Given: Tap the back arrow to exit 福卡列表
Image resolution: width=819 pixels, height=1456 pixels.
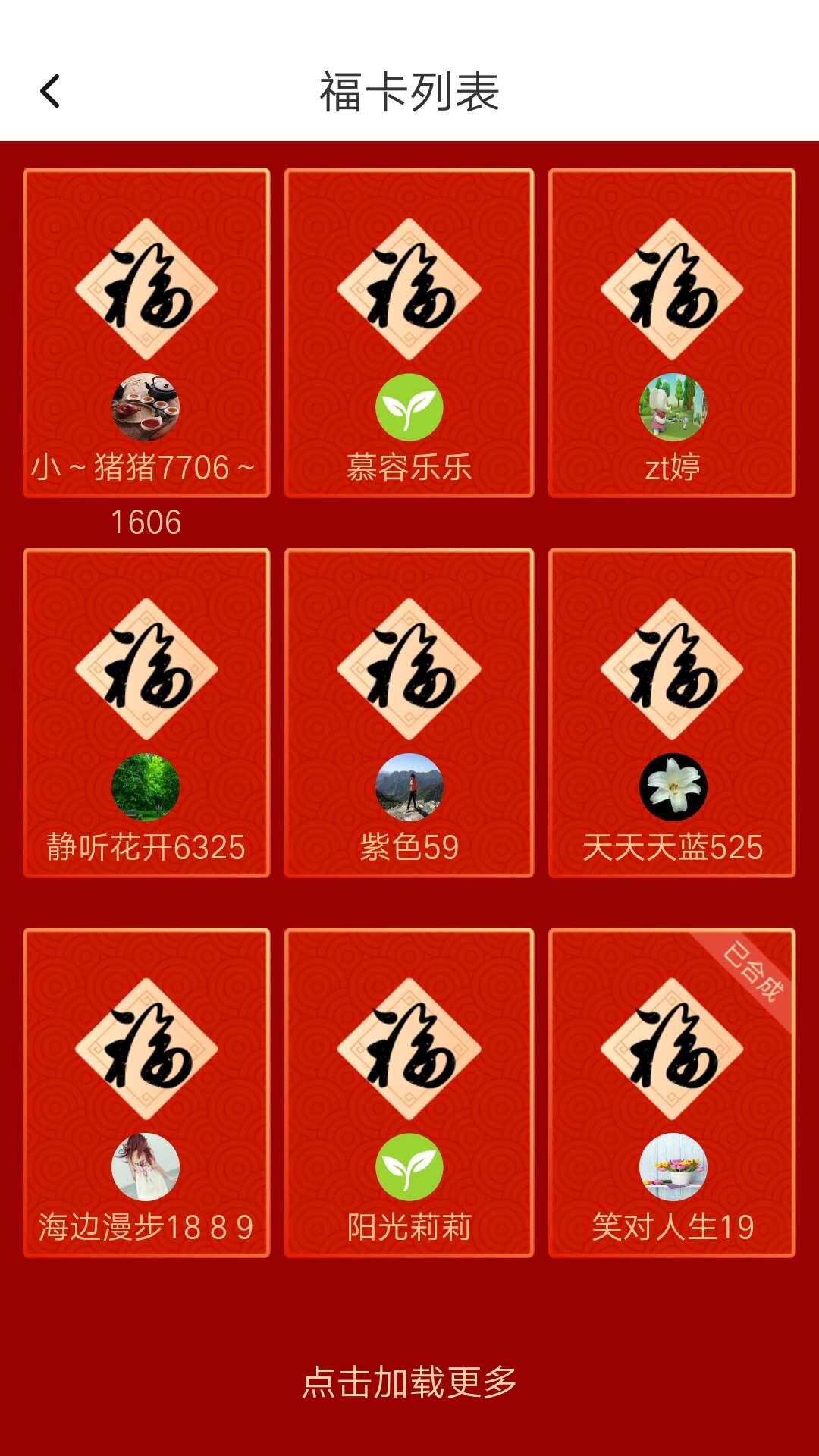Looking at the screenshot, I should tap(50, 90).
